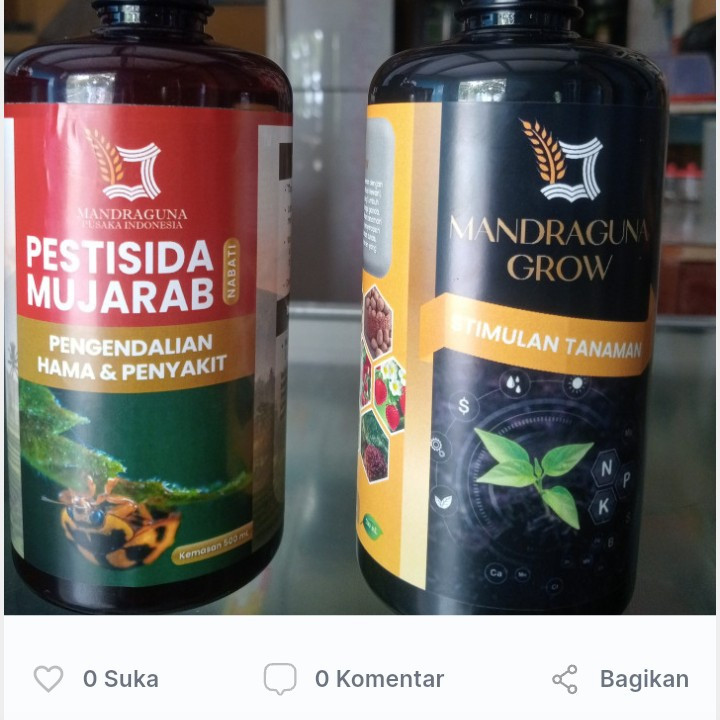Image resolution: width=720 pixels, height=720 pixels.
Task: Open the Mandraguna product photo
Action: pos(360,308)
